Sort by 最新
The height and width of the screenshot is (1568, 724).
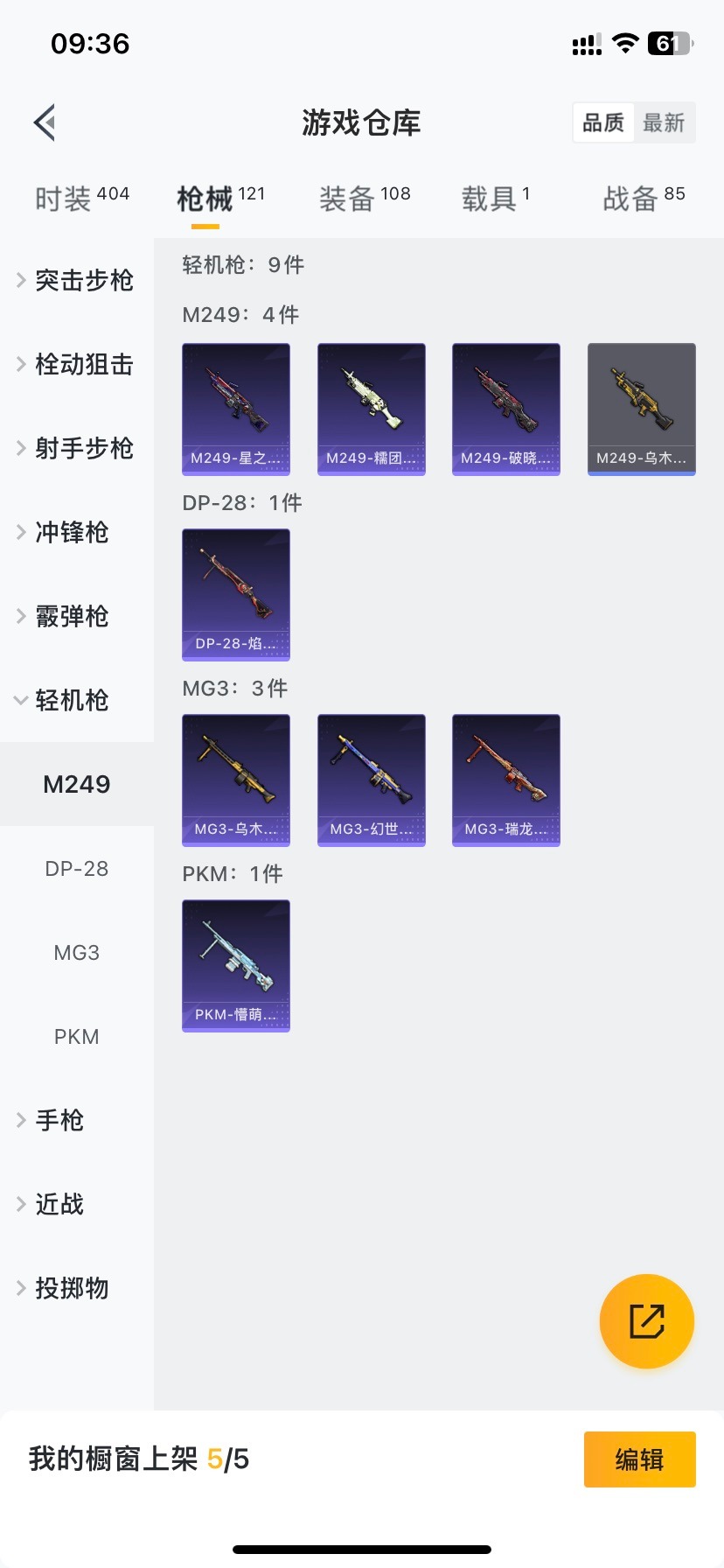pyautogui.click(x=664, y=122)
